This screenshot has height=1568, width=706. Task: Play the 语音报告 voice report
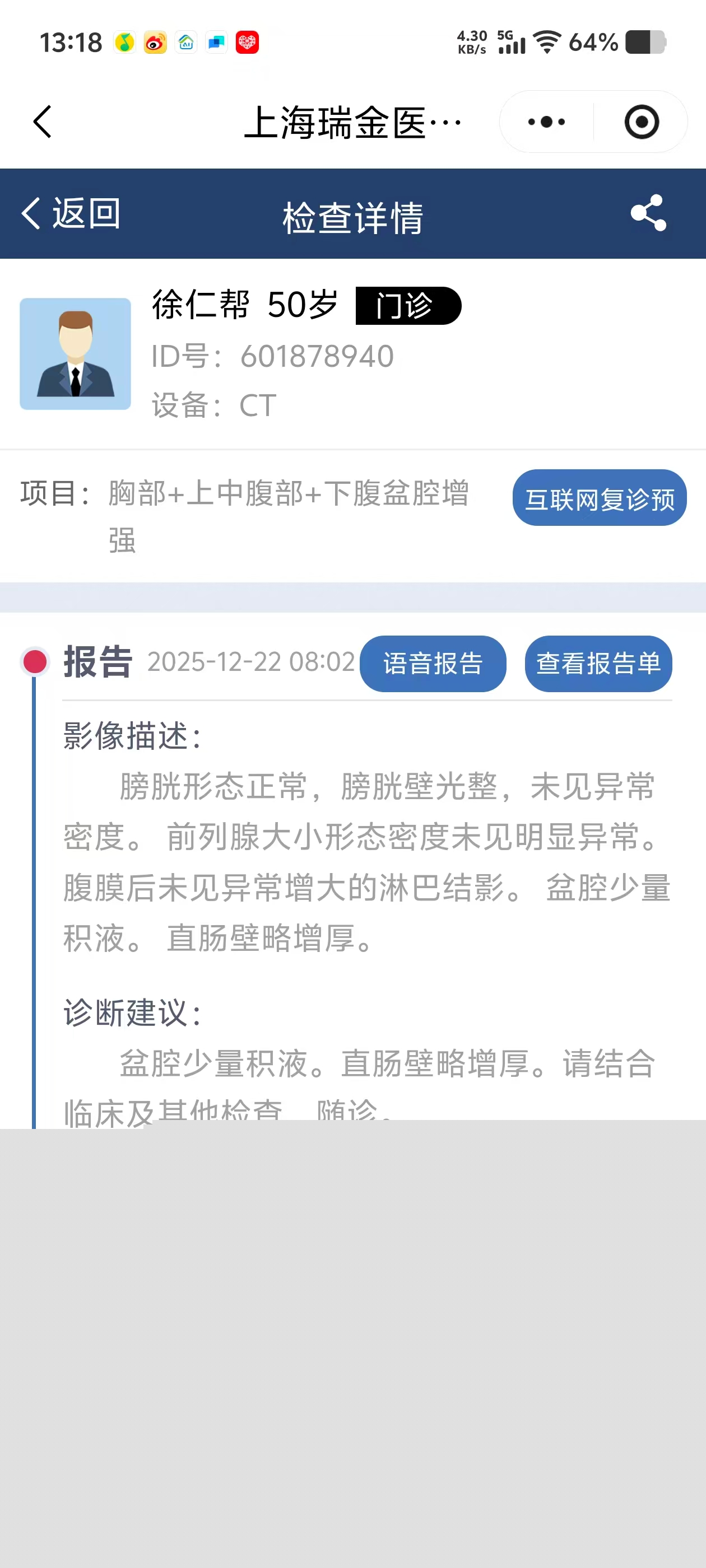coord(433,664)
